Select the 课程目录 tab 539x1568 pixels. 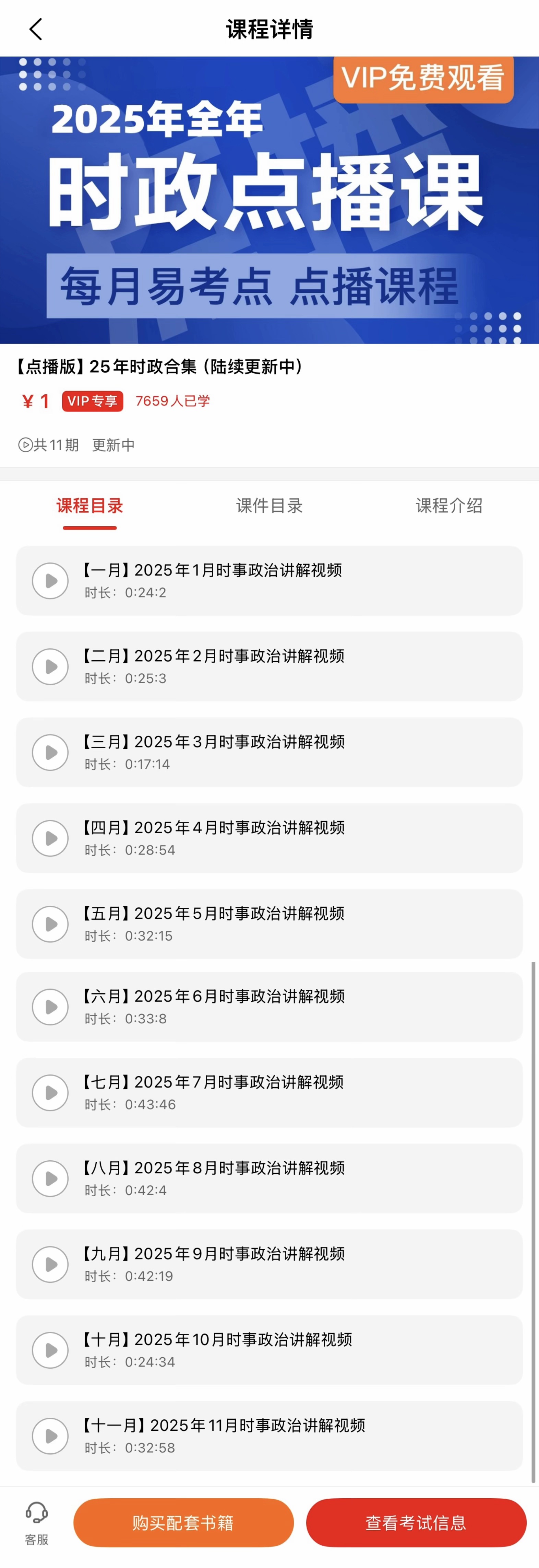[89, 505]
